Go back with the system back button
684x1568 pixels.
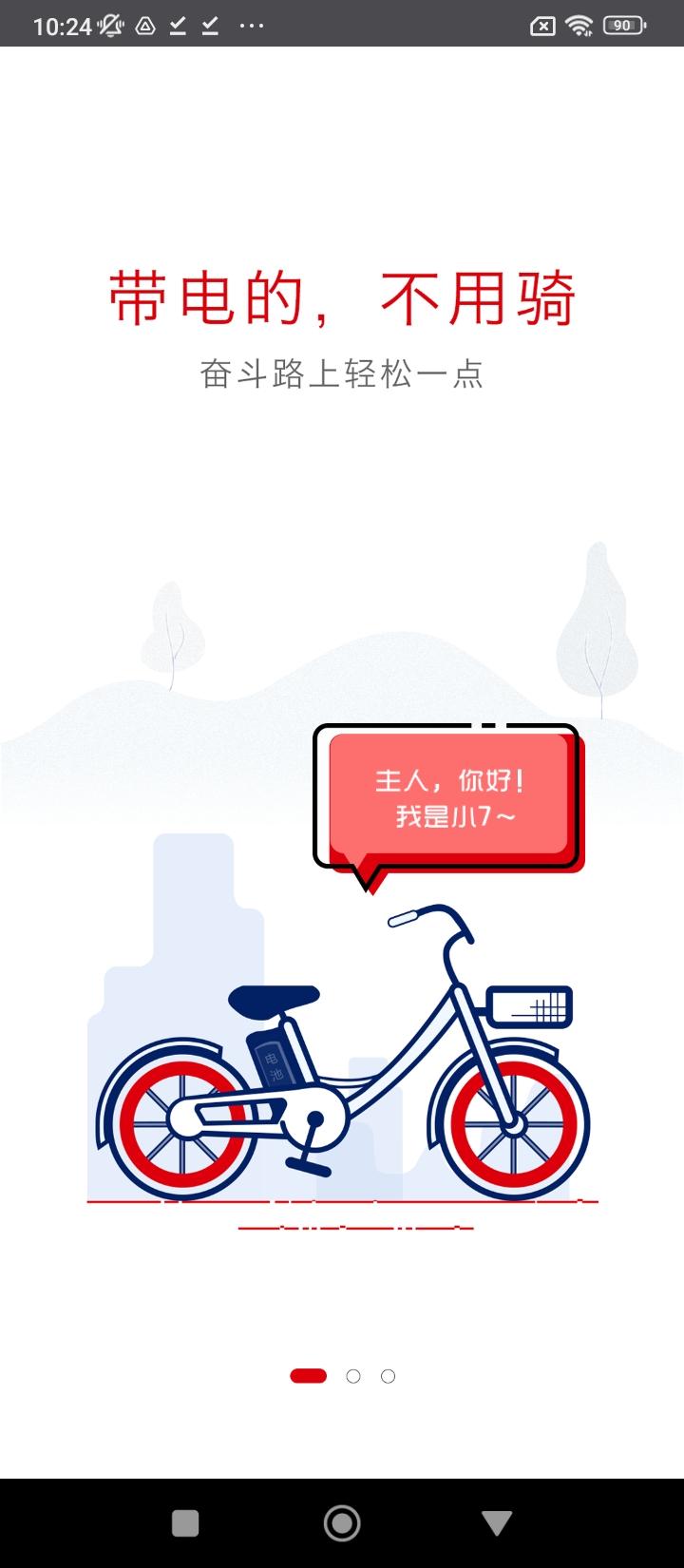497,1523
